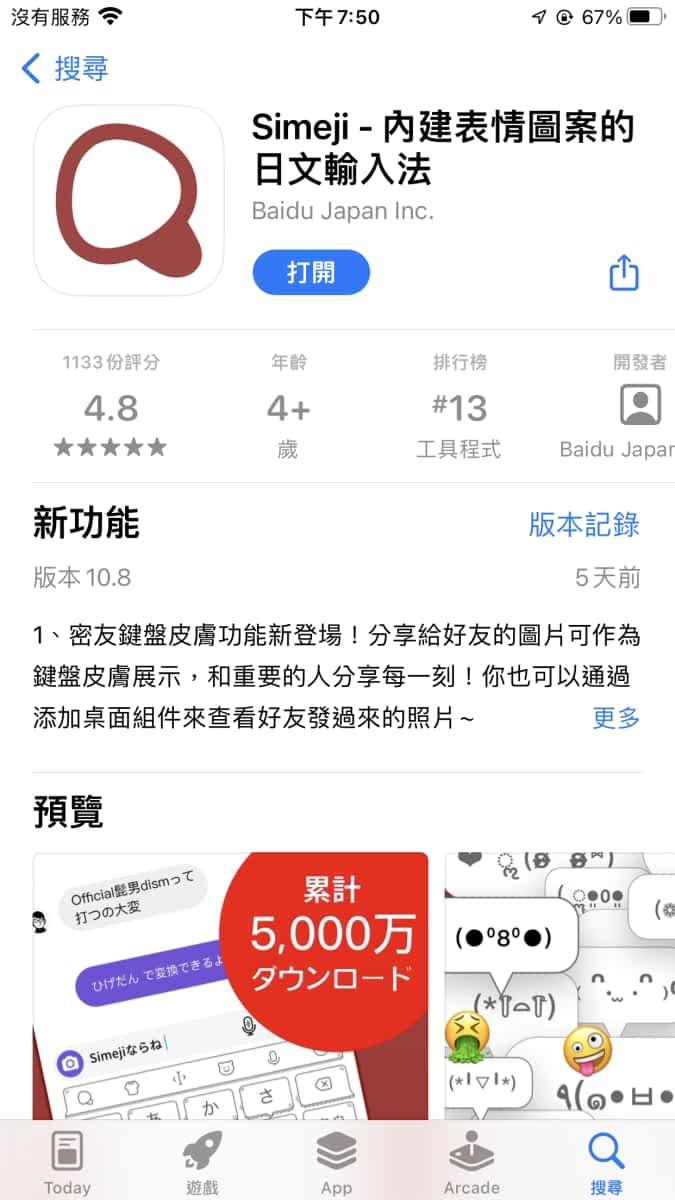The image size is (675, 1200).
Task: Share the Simeji app page
Action: coord(623,272)
